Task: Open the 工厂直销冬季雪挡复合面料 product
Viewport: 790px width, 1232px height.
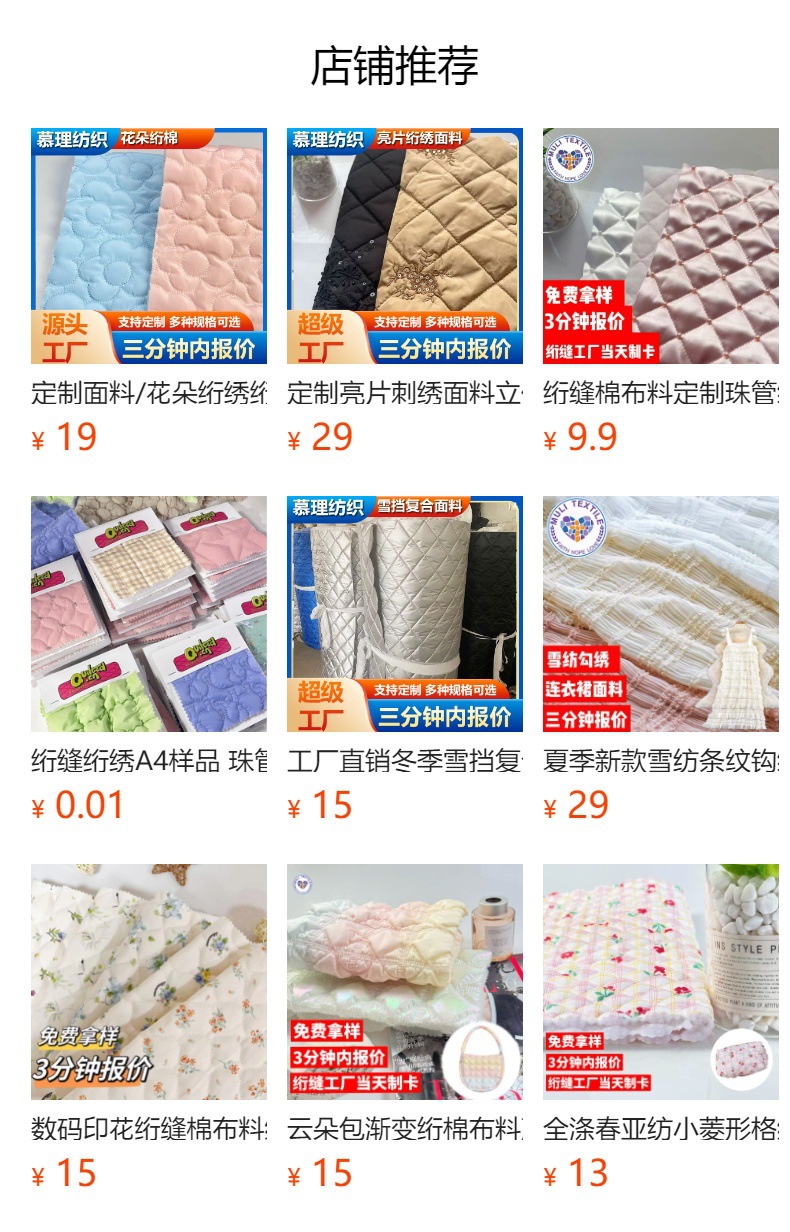Action: [405, 614]
